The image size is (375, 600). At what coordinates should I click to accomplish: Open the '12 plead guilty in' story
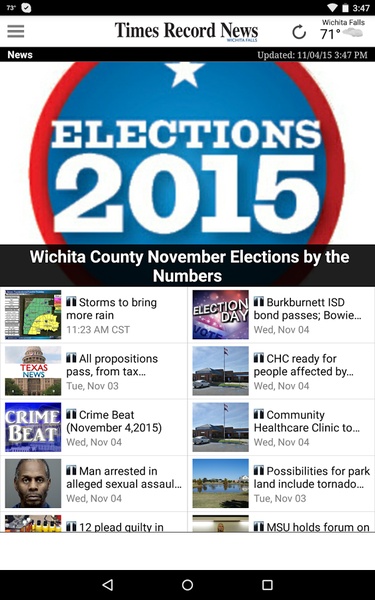point(94,522)
